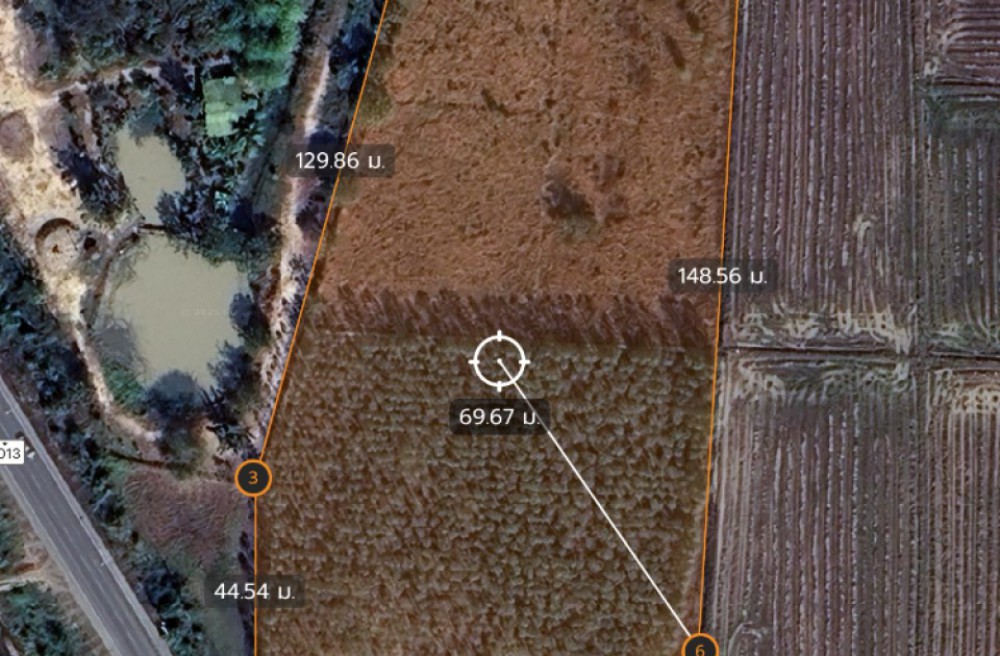Select boundary vertex marker 3
This screenshot has width=1000, height=656.
[254, 478]
